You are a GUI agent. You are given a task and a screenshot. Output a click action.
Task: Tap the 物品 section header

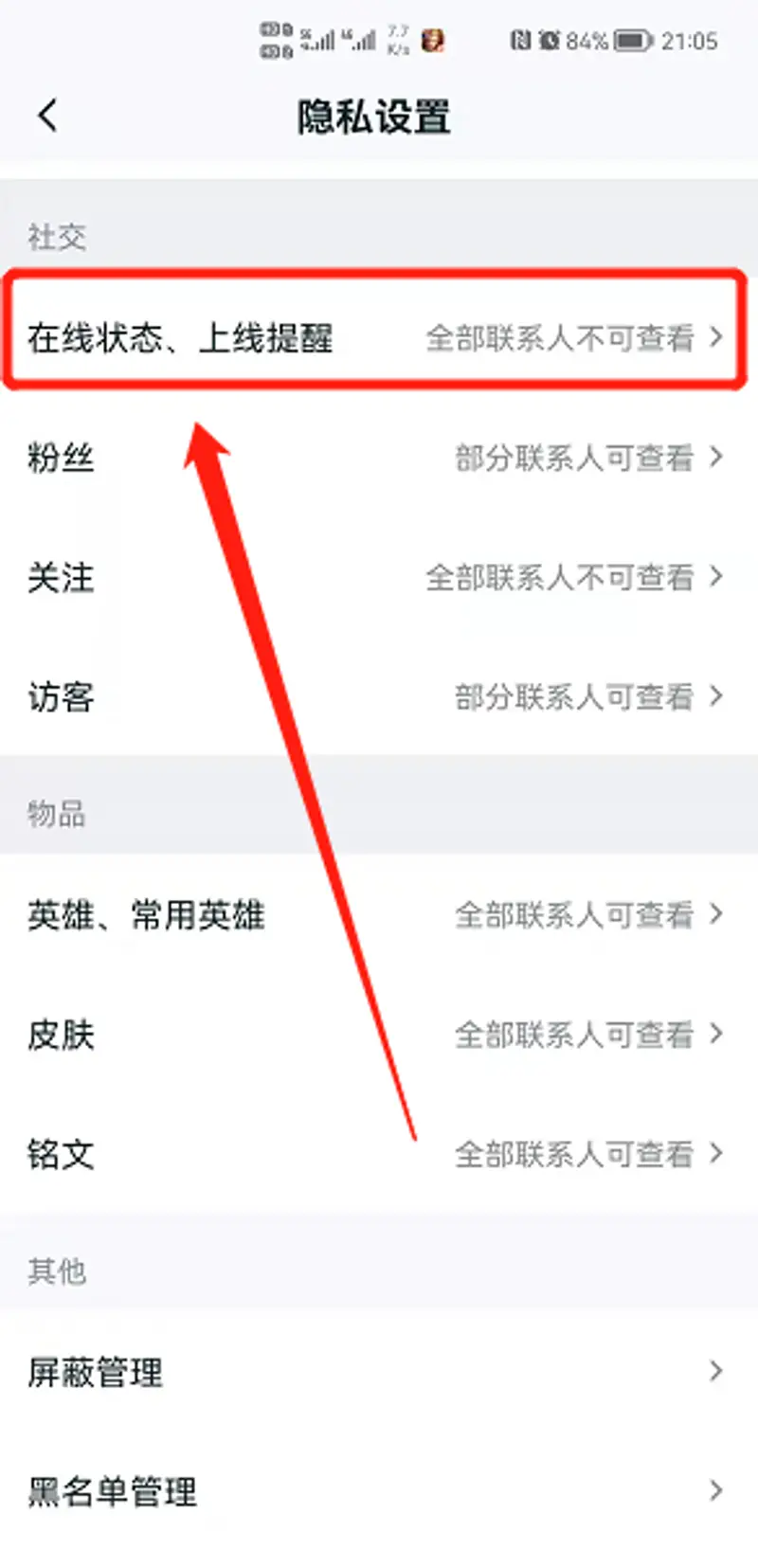tap(57, 812)
